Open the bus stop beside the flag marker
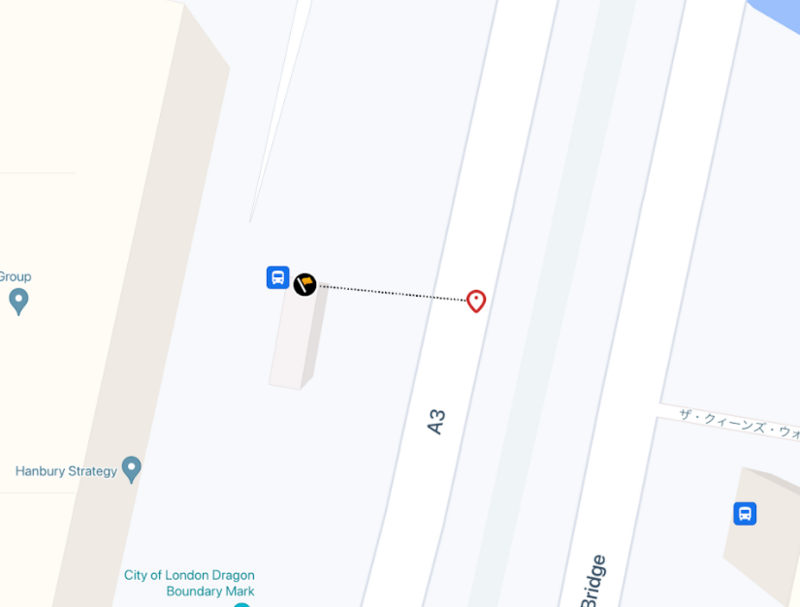The image size is (800, 607). tap(277, 277)
